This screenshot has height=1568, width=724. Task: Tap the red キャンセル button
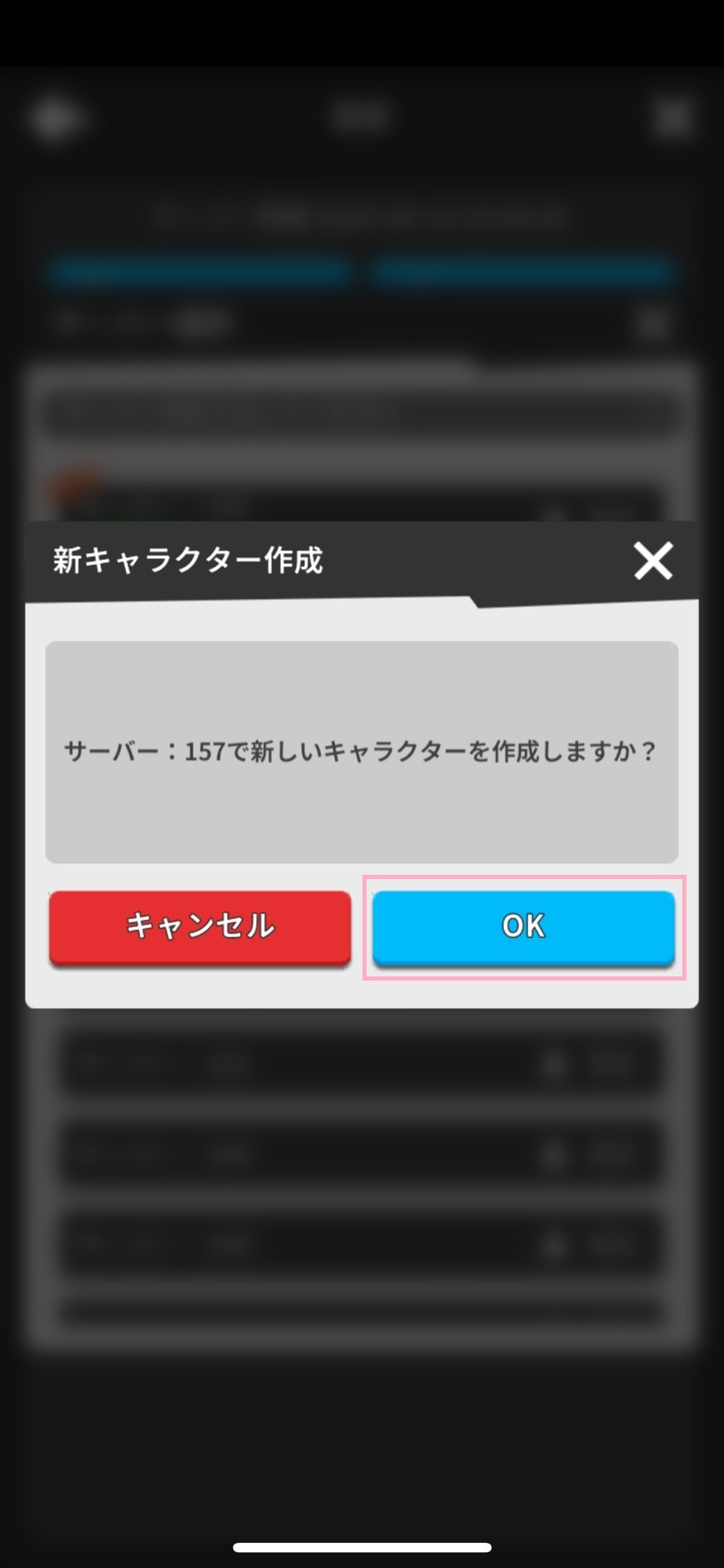pyautogui.click(x=200, y=926)
